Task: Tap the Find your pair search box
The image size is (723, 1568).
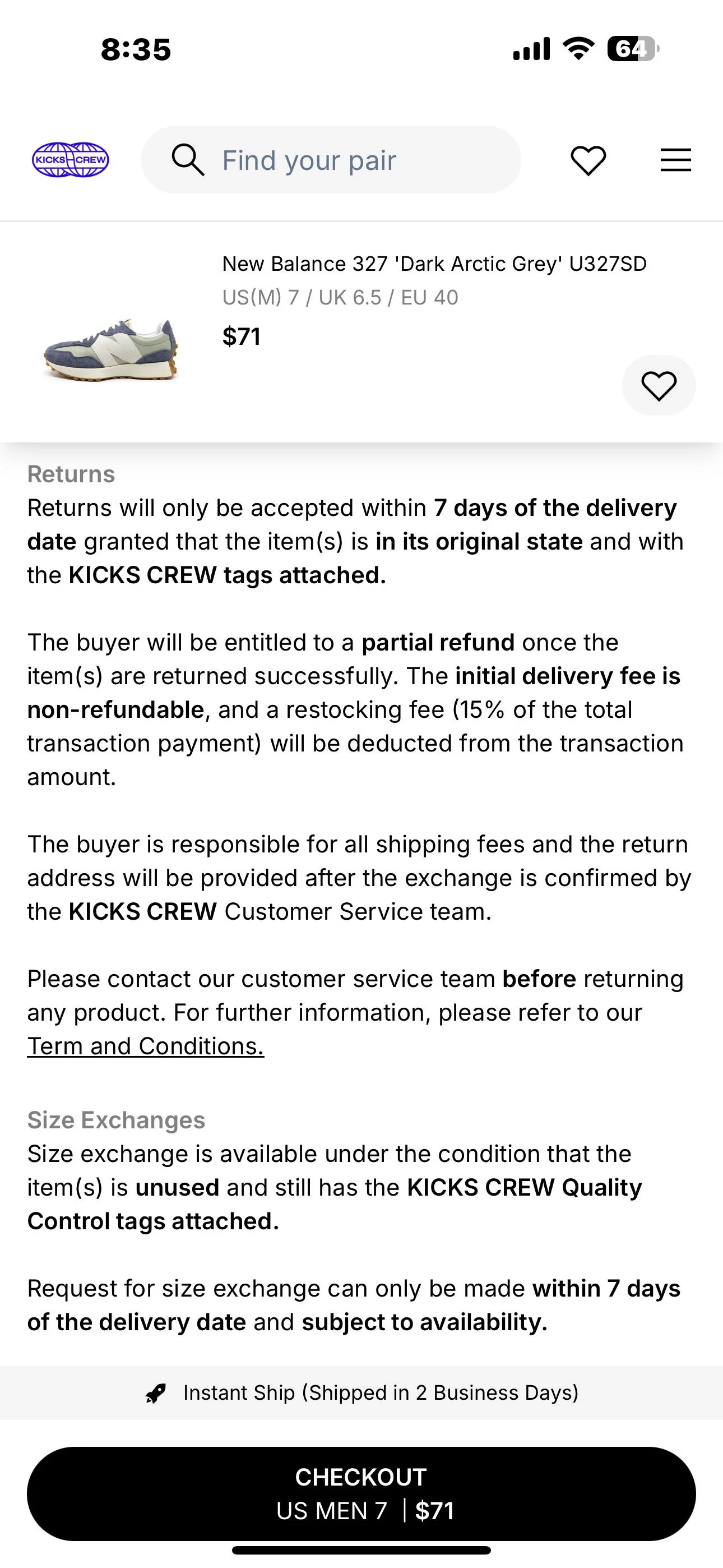Action: [331, 160]
